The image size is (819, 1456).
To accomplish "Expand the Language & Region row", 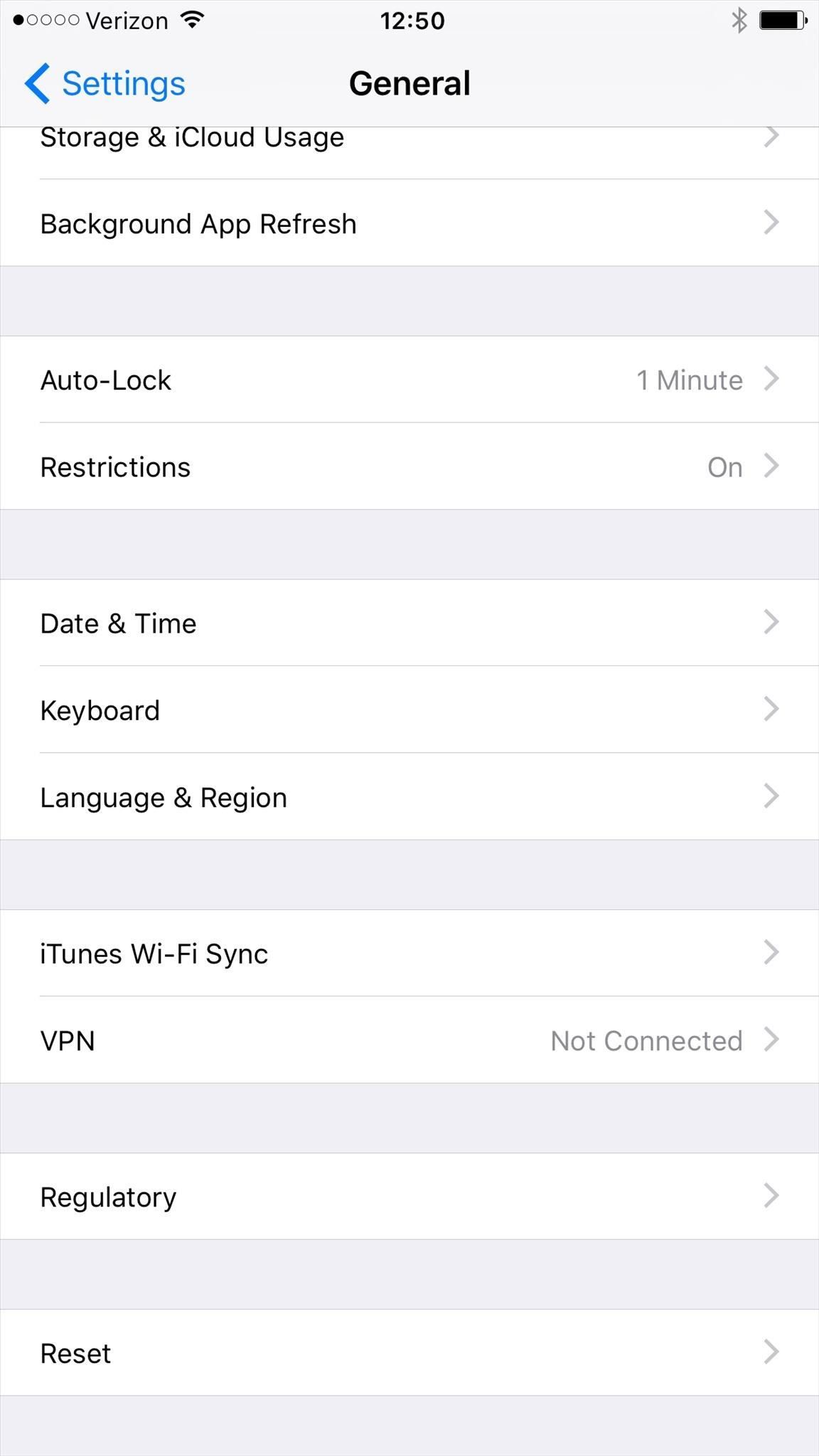I will pos(409,796).
